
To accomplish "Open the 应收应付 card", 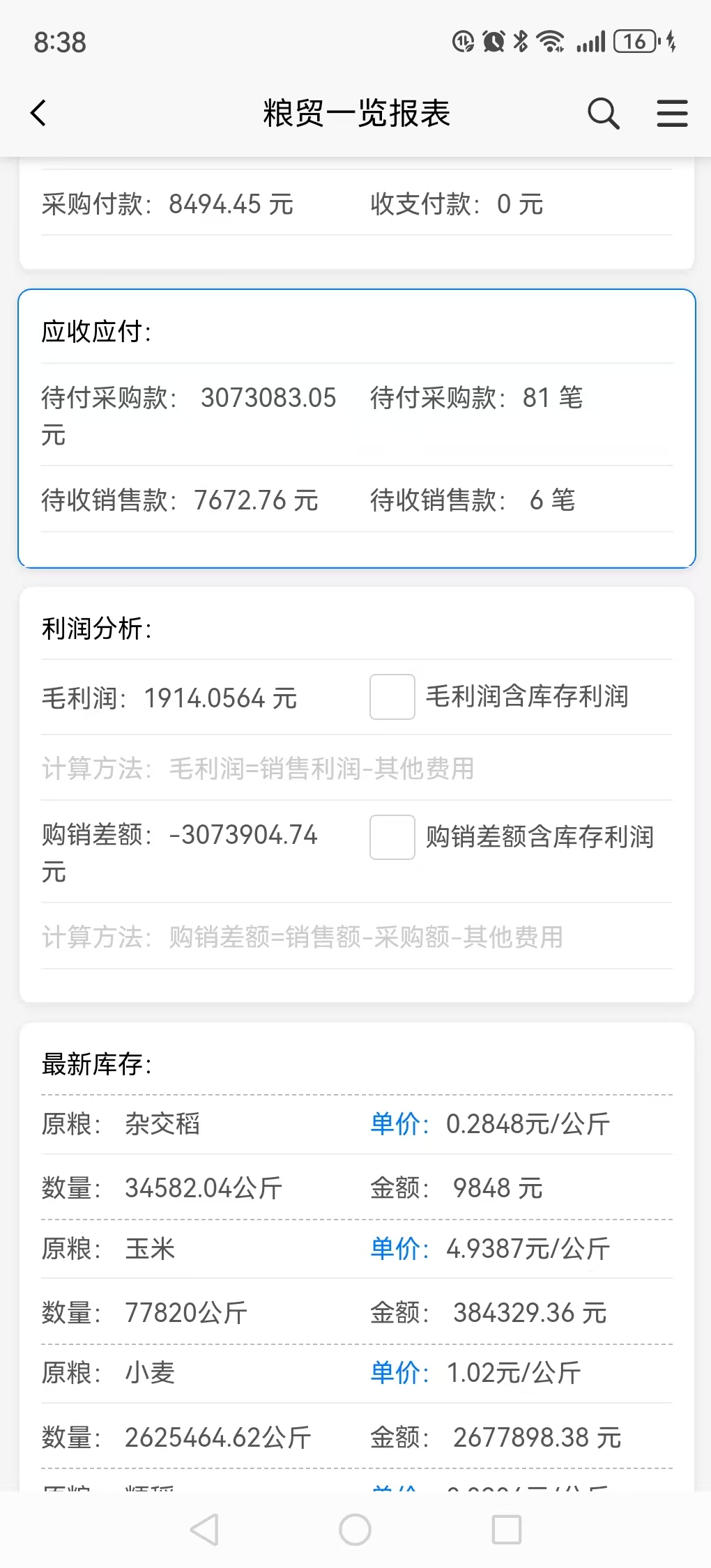I will [x=357, y=429].
